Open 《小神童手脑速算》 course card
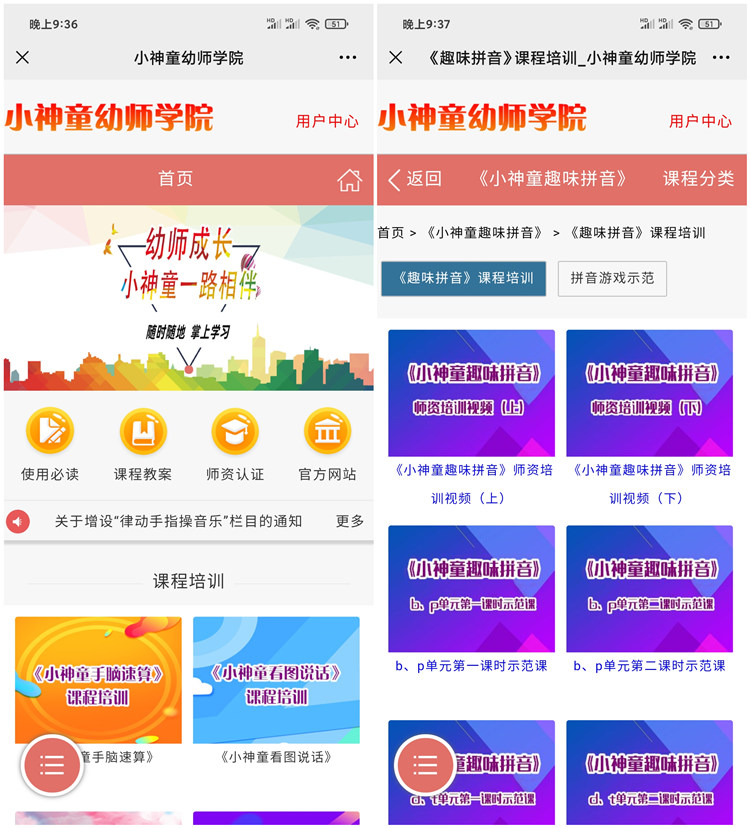Viewport: 750px width, 828px height. tap(98, 680)
